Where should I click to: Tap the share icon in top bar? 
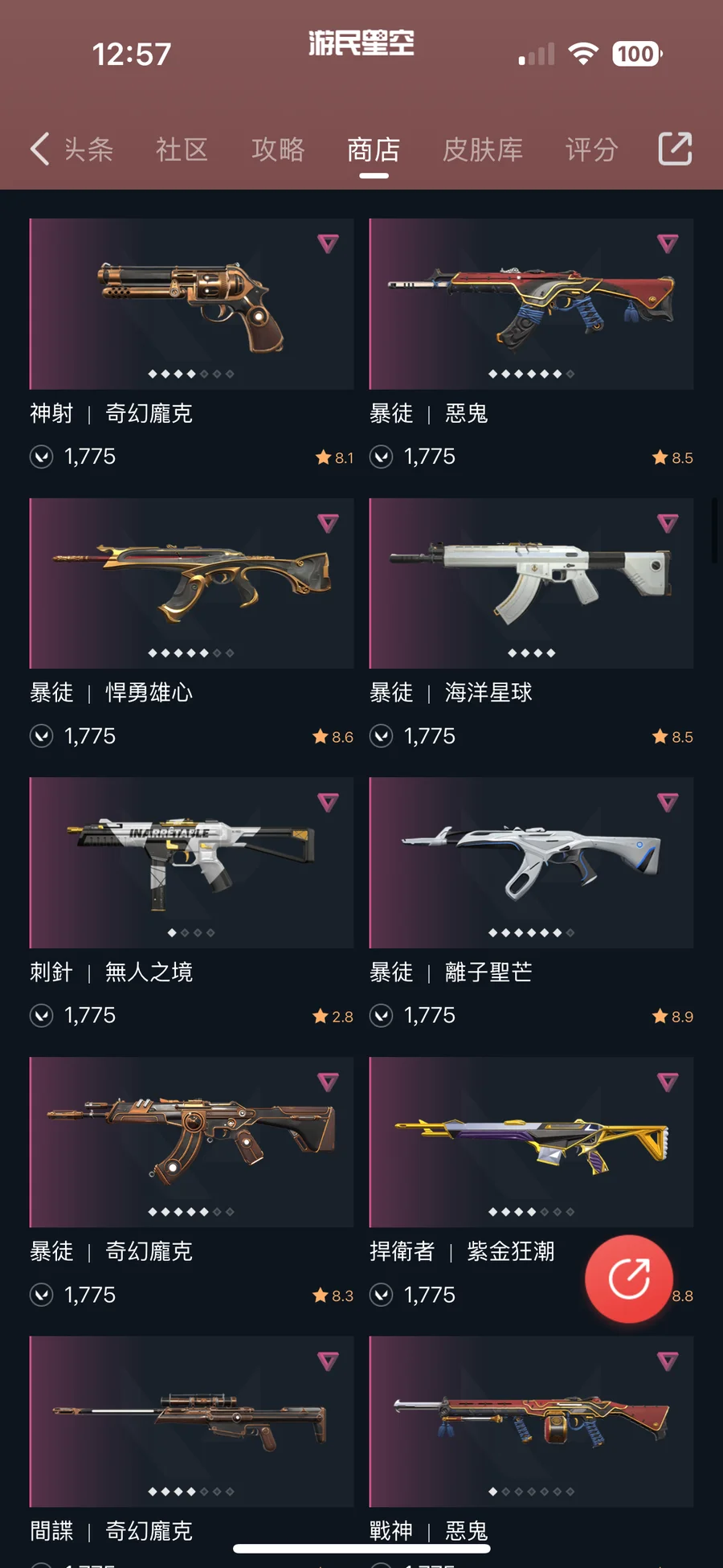675,149
